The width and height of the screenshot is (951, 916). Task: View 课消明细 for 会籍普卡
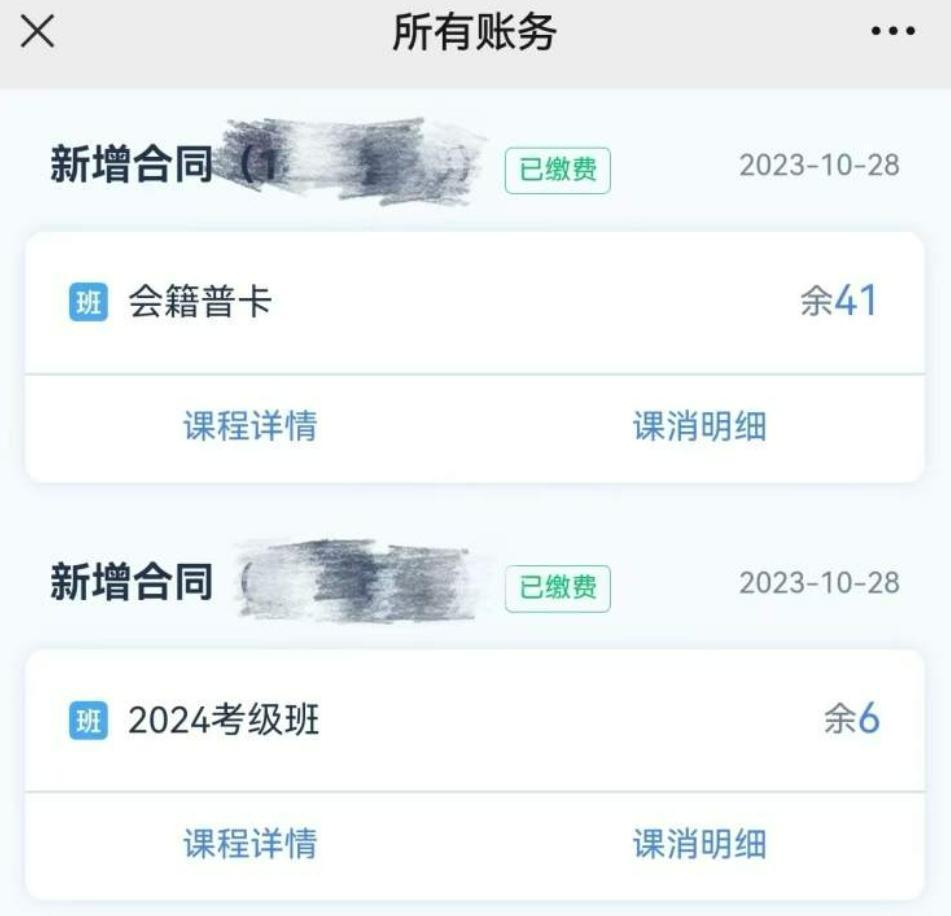699,426
